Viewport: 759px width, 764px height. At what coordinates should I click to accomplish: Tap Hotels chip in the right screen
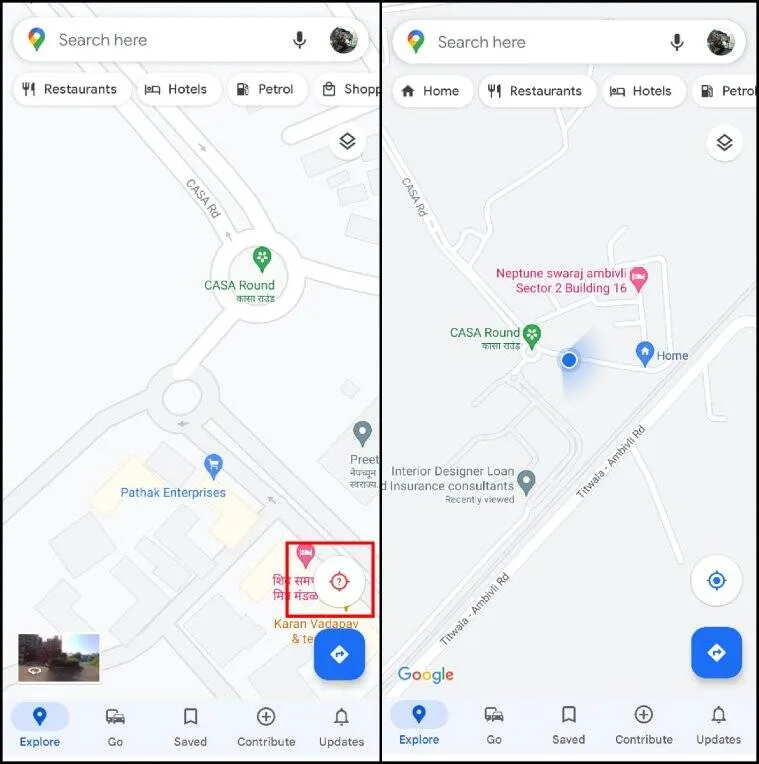[x=641, y=90]
